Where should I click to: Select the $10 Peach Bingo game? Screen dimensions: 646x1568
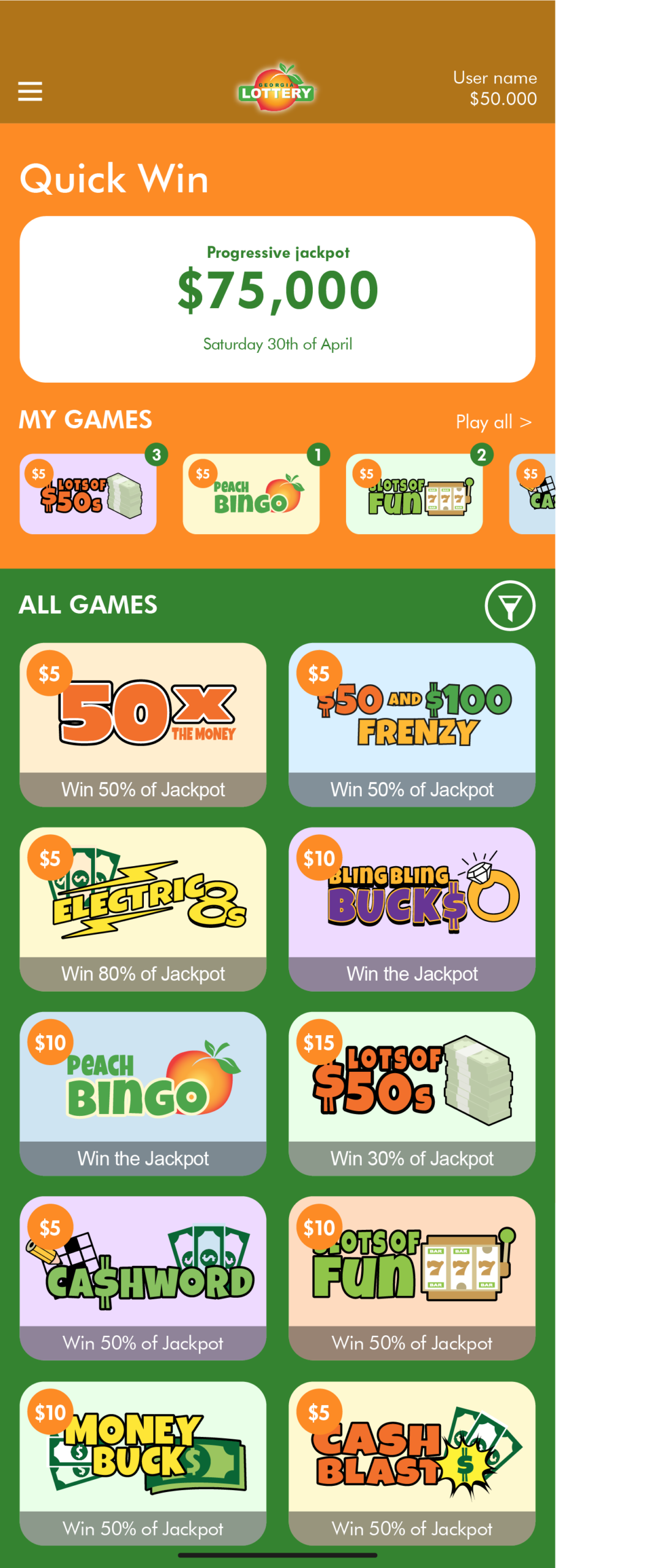[143, 1093]
